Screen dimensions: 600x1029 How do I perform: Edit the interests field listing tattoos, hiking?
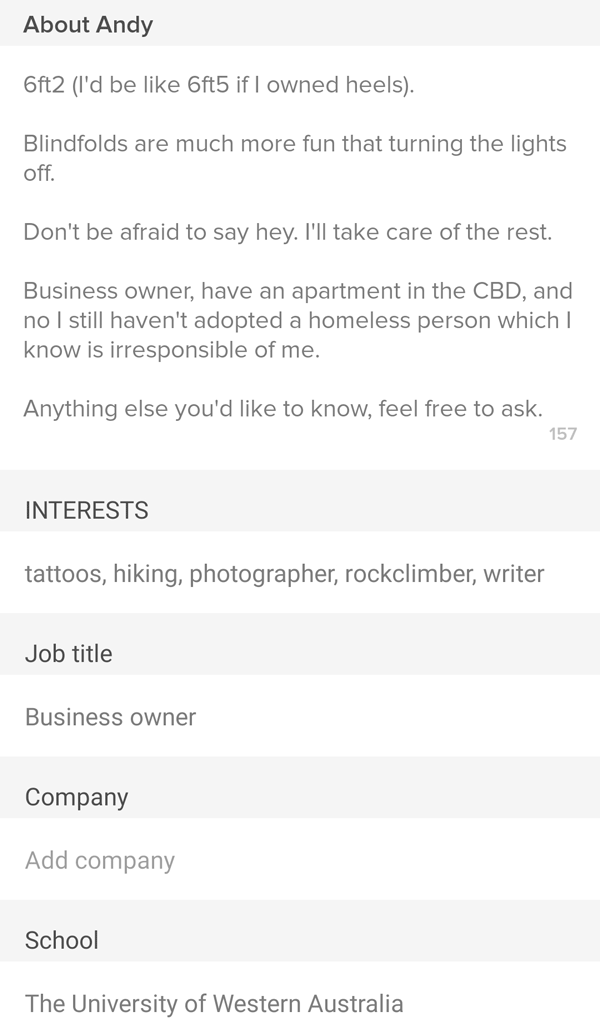pos(285,574)
